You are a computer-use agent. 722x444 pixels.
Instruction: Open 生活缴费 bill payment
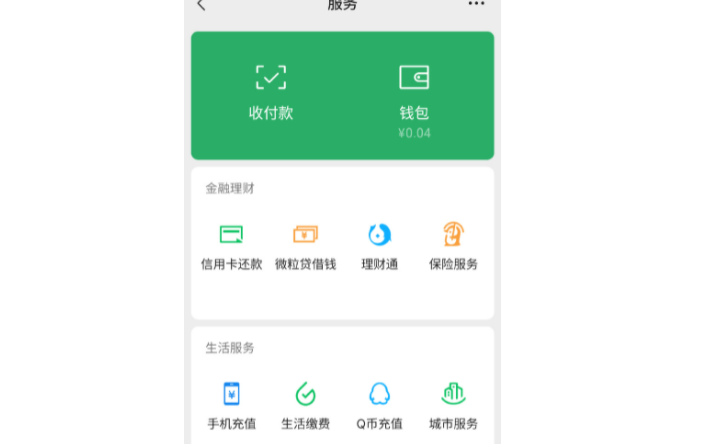[x=305, y=405]
